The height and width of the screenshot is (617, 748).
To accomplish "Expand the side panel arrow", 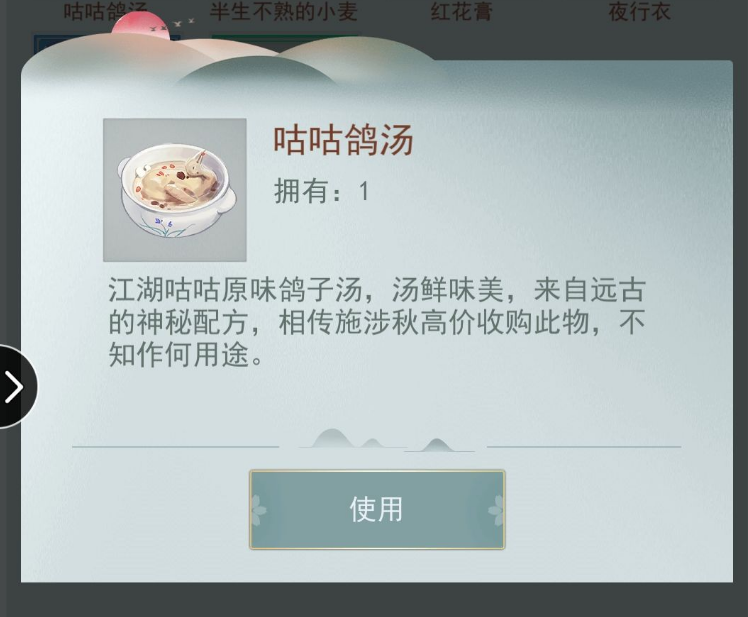I will click(x=13, y=386).
